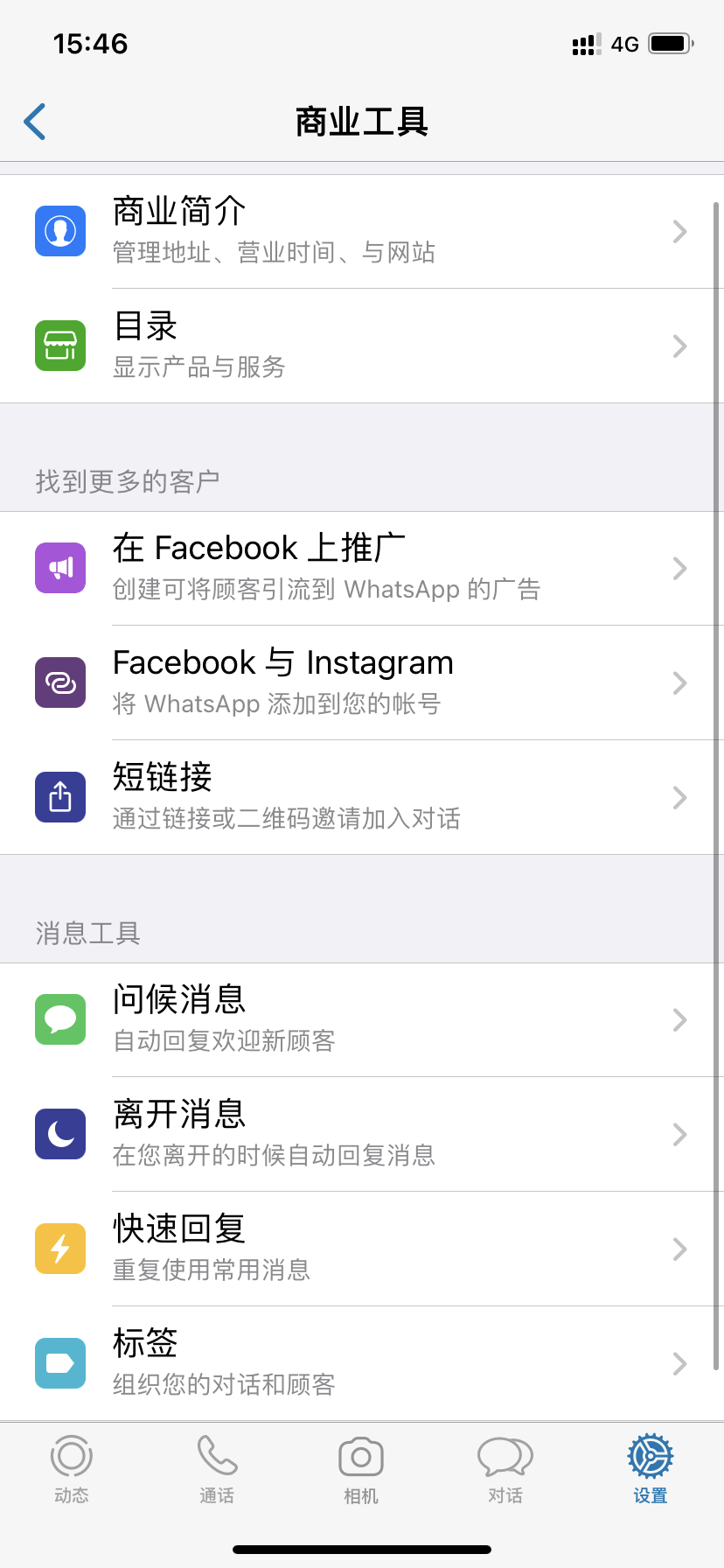Tap the 短链接 share icon
The width and height of the screenshot is (724, 1568).
[59, 797]
